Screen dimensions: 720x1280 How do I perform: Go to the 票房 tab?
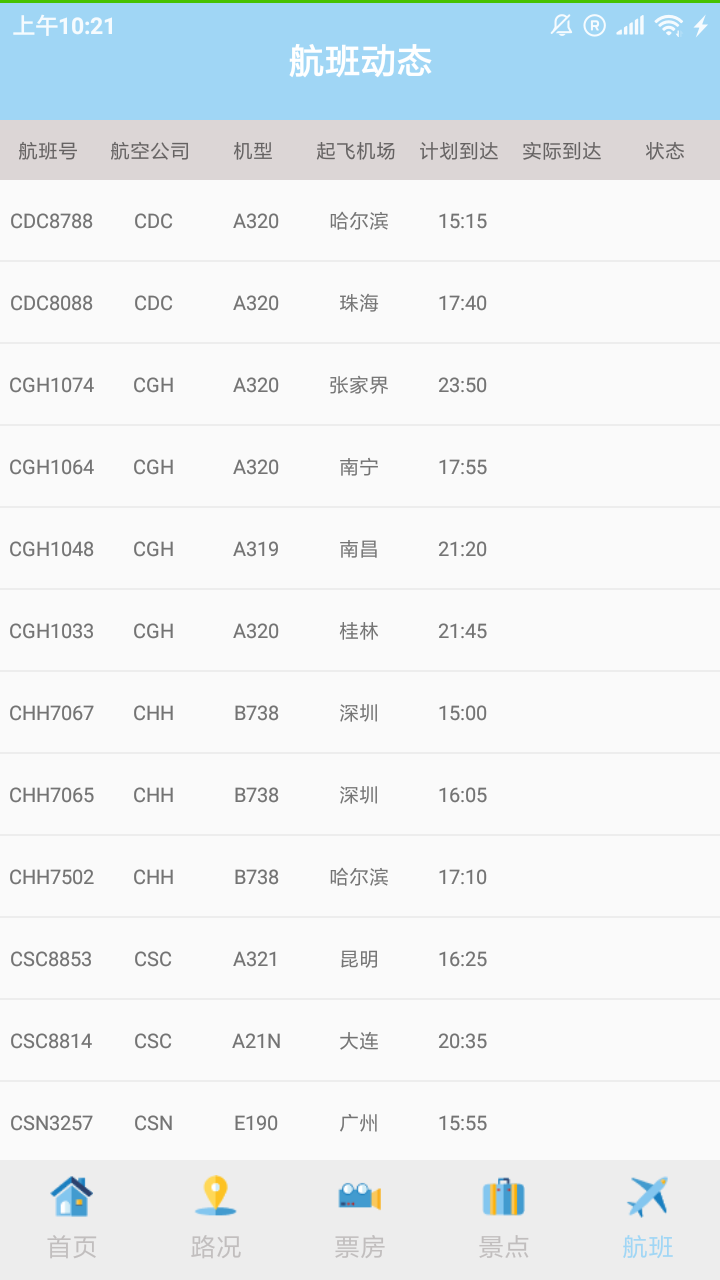point(360,1220)
